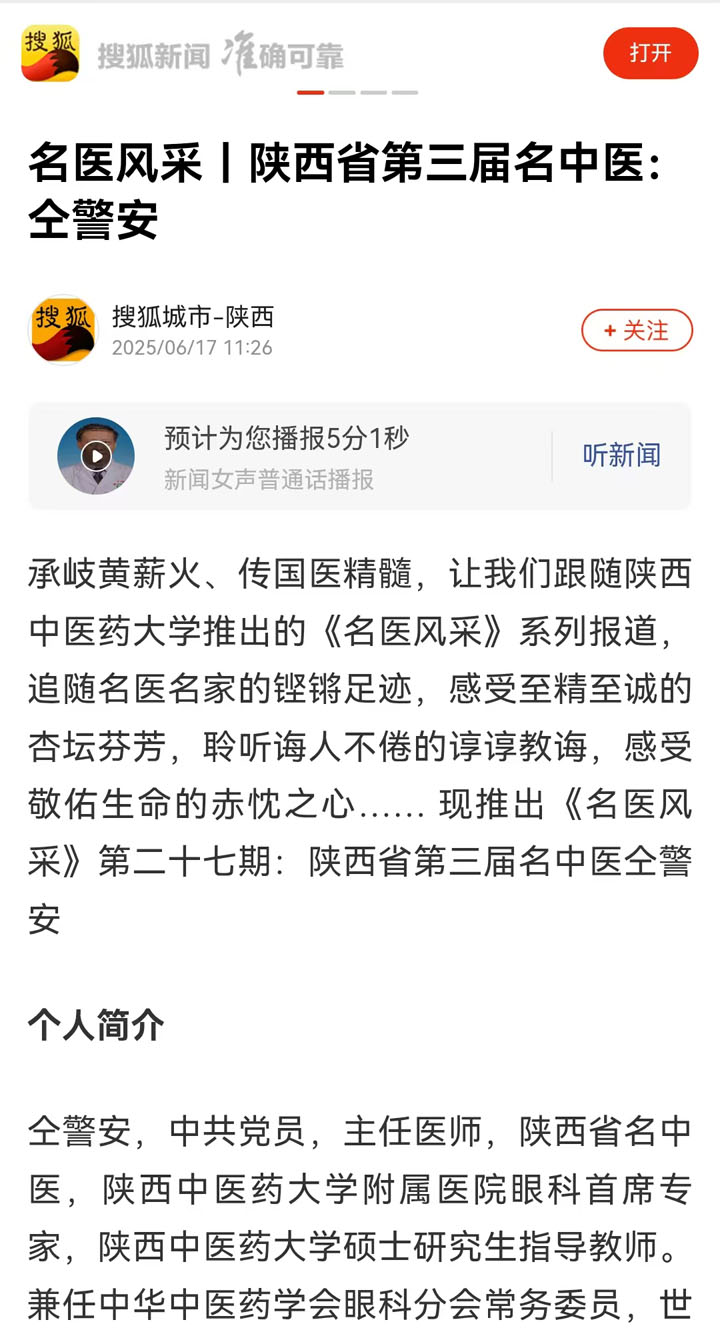Follow 搜狐城市-陕西 with 关注 button
Viewport: 720px width, 1332px height.
(637, 331)
